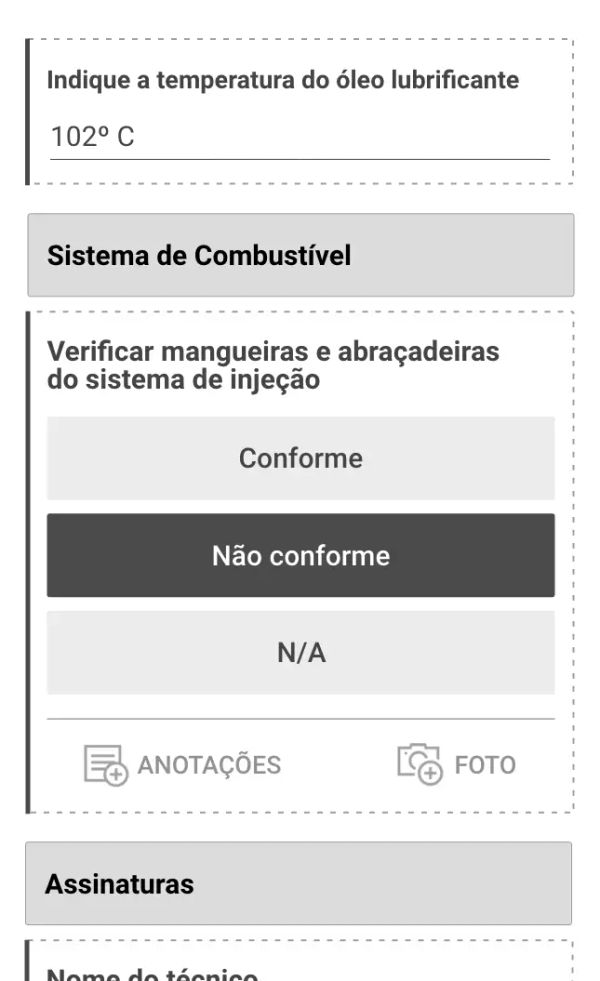Attach a picture with the FOTO button
600x981 pixels.
(456, 766)
